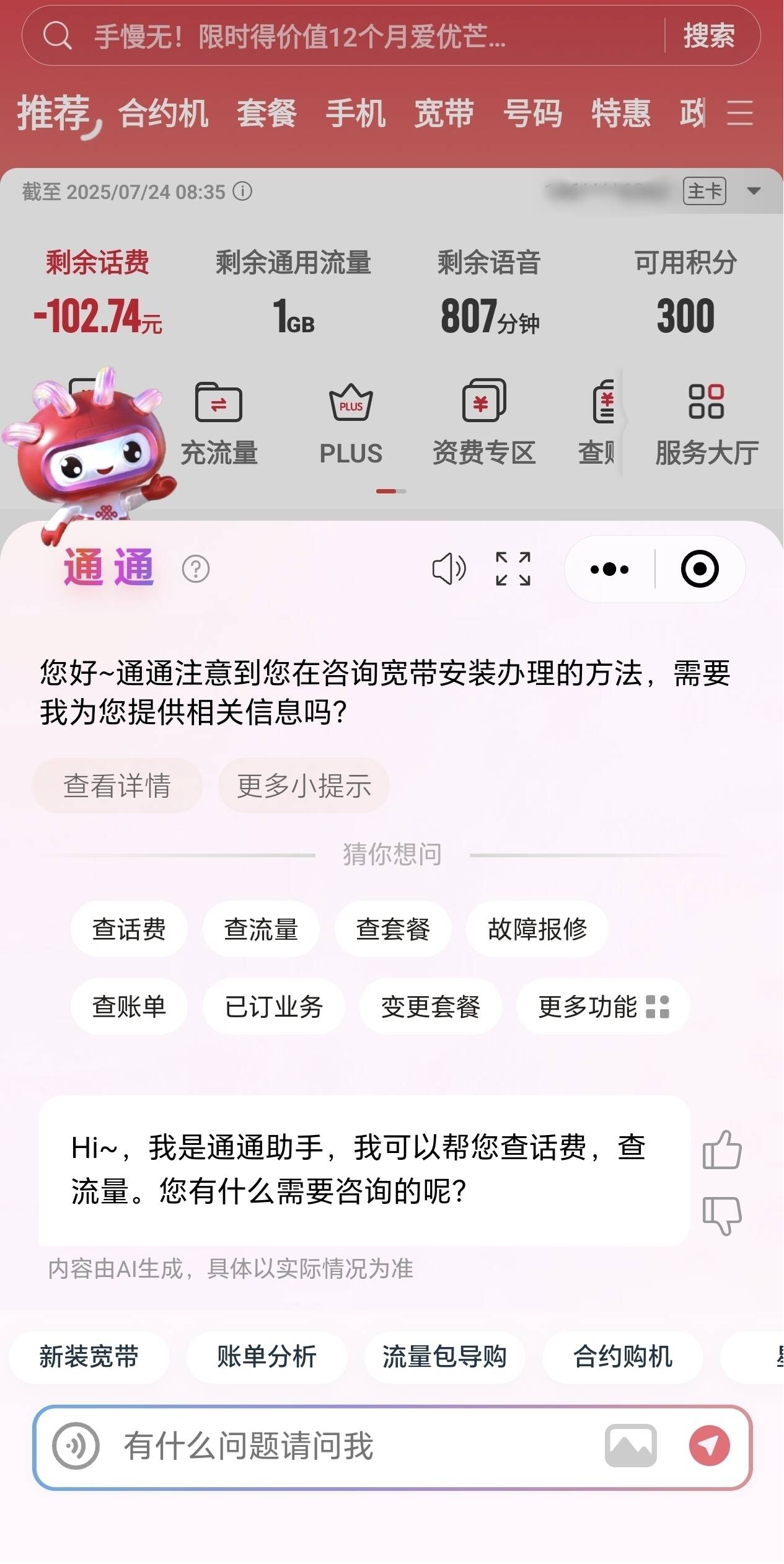
Task: Open 账单分析 shortcut
Action: (266, 1356)
